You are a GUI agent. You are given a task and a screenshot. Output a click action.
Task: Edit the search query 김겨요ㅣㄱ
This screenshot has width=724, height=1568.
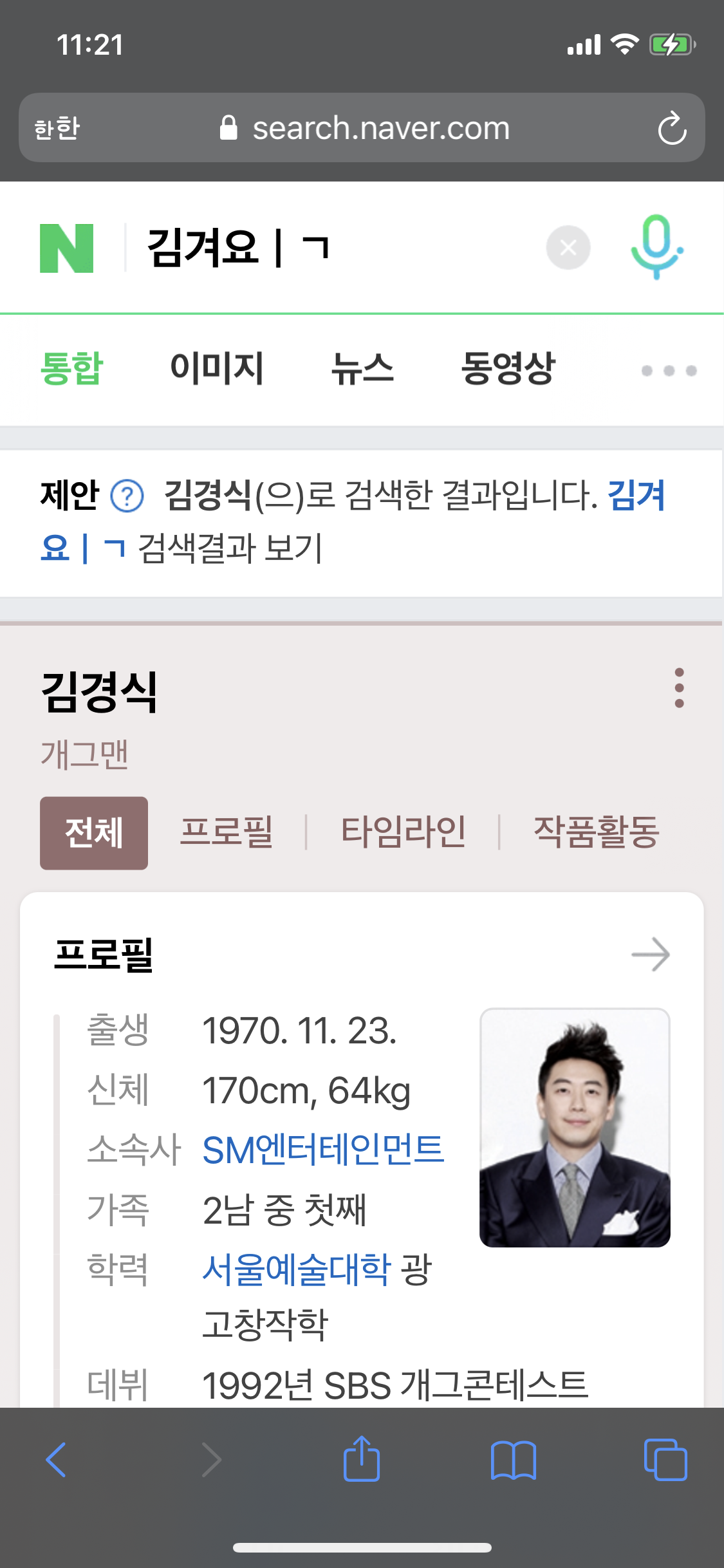pyautogui.click(x=322, y=248)
